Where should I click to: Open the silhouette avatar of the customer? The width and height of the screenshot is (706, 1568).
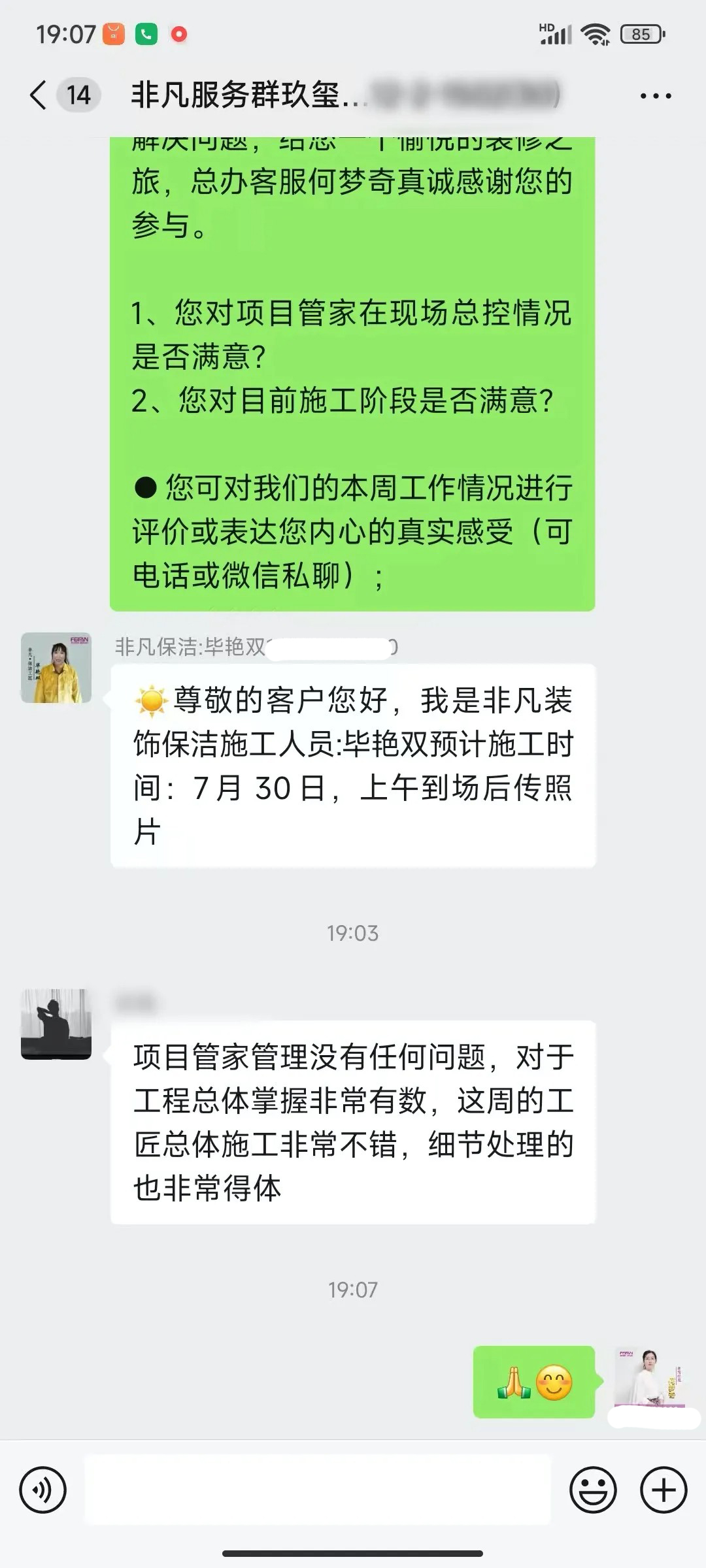(56, 1024)
